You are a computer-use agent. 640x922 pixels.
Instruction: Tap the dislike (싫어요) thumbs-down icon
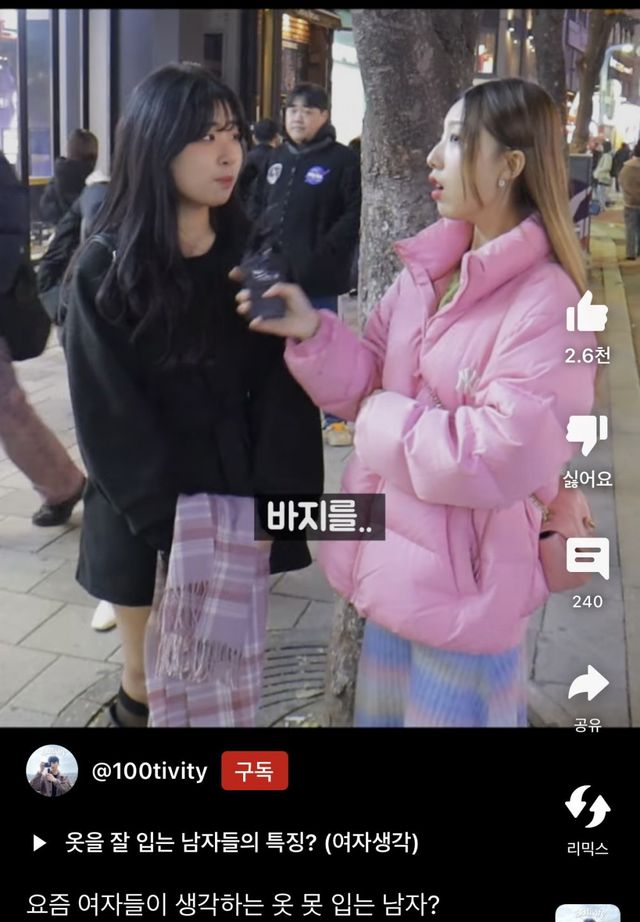(586, 436)
